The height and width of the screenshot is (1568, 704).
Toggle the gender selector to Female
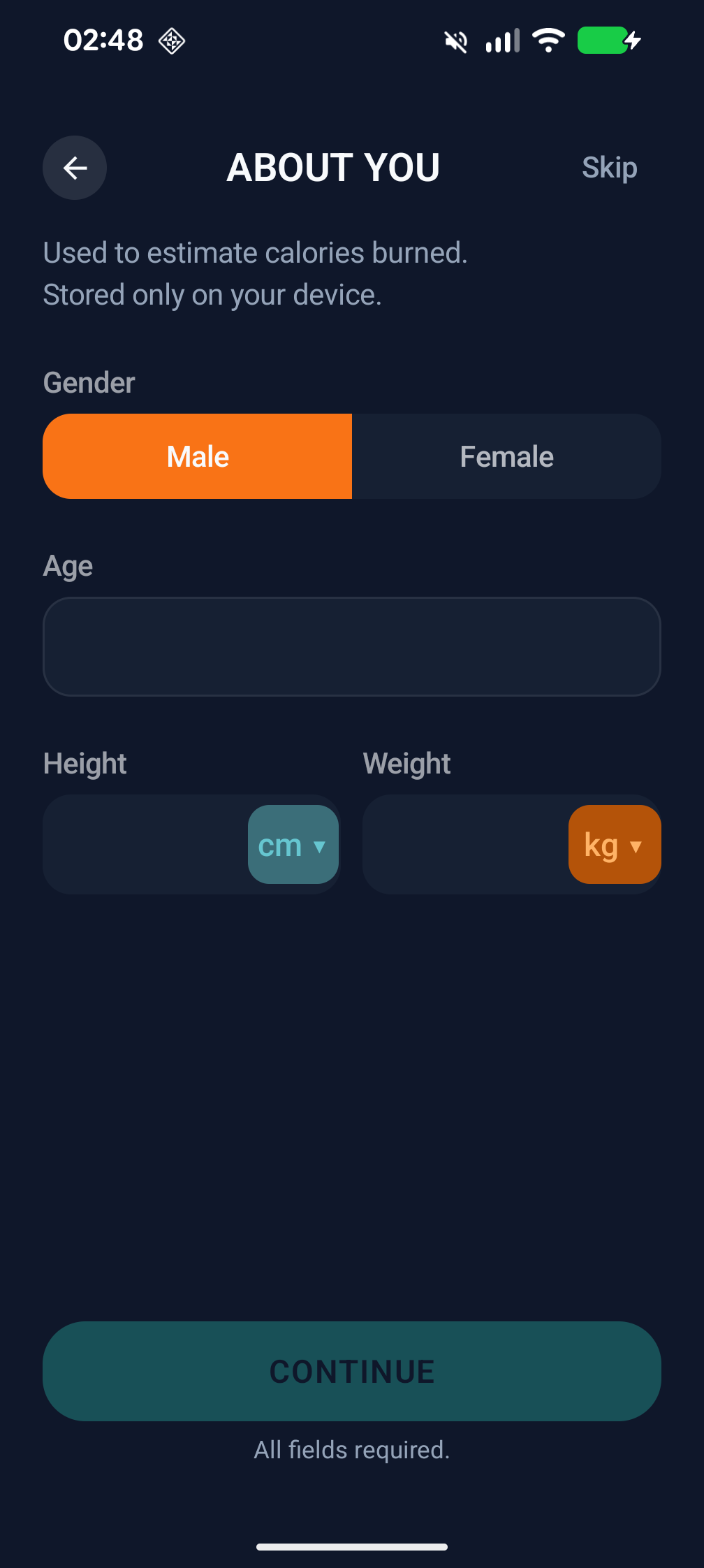point(506,456)
